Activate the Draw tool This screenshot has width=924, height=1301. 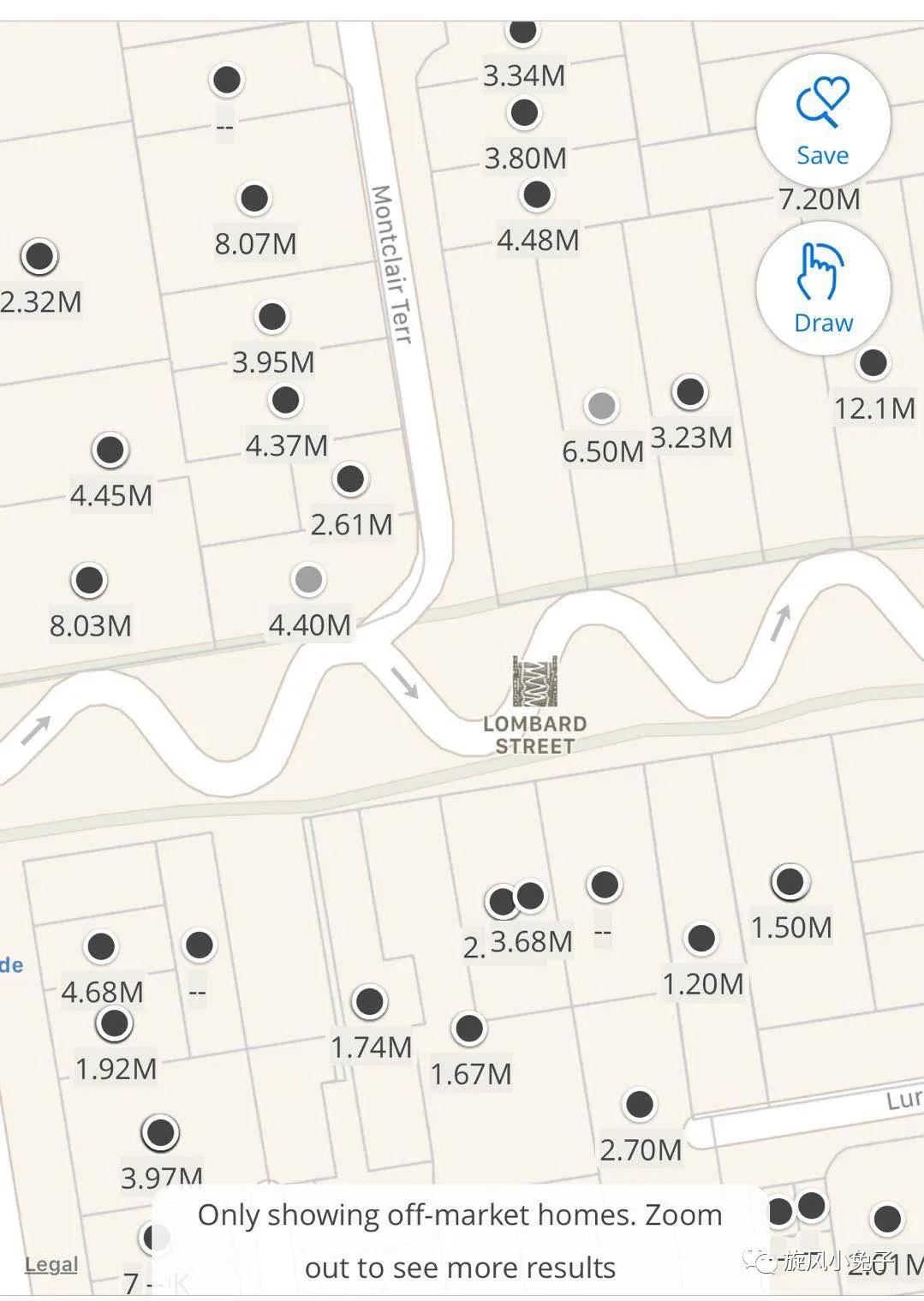[823, 288]
